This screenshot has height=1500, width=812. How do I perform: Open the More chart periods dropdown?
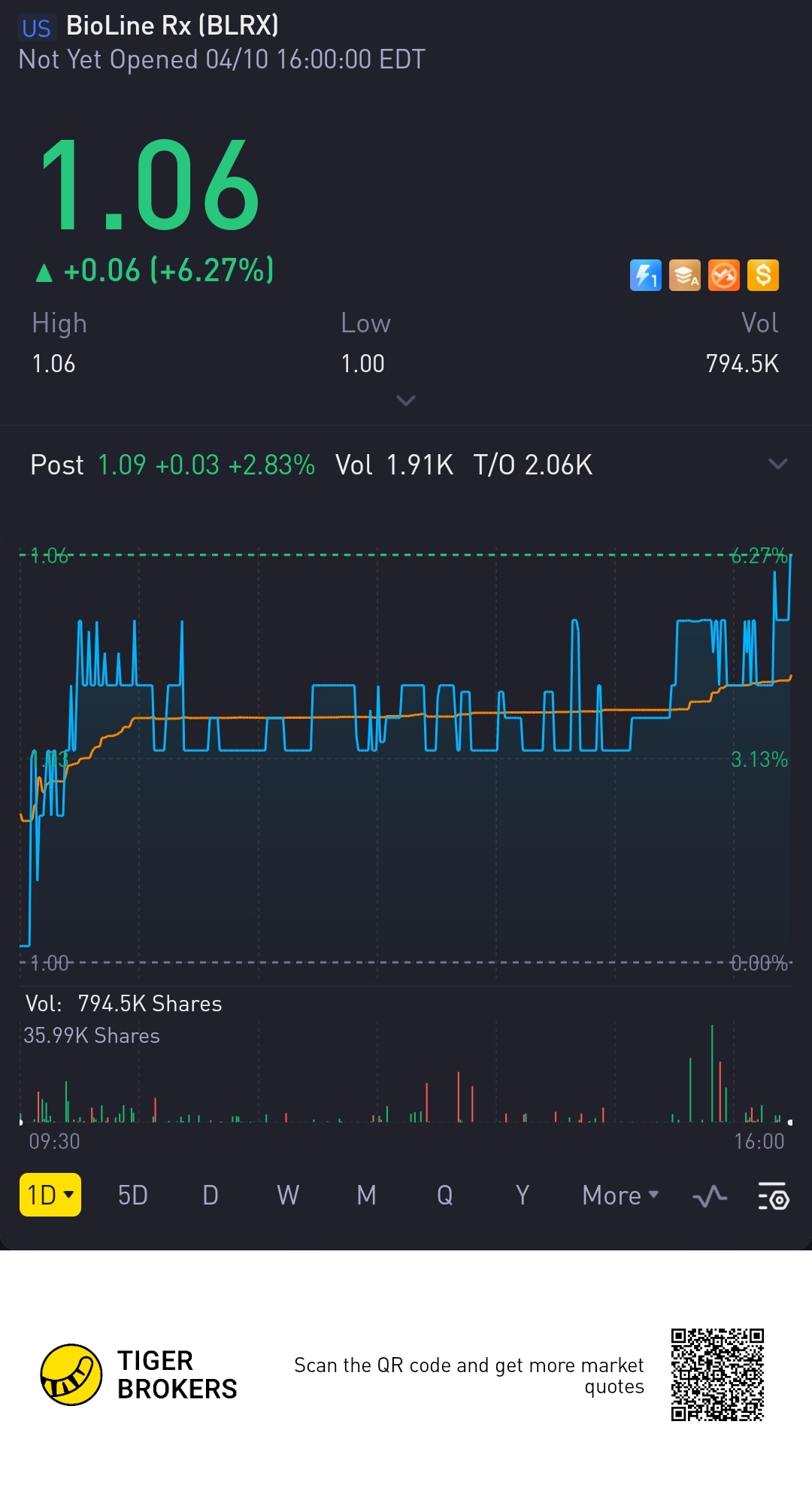click(620, 1195)
